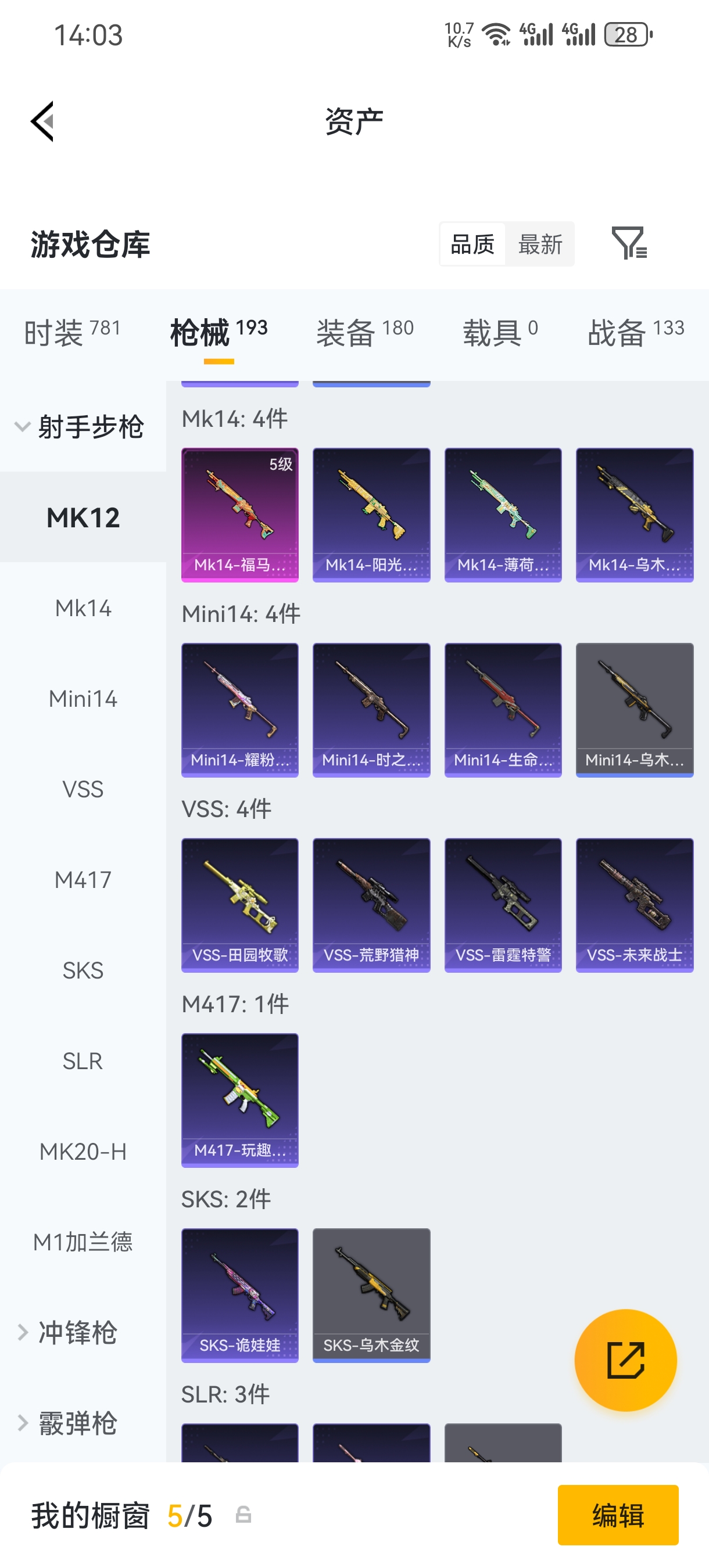This screenshot has width=709, height=1568.
Task: Select Mini14 in the side list
Action: click(83, 699)
